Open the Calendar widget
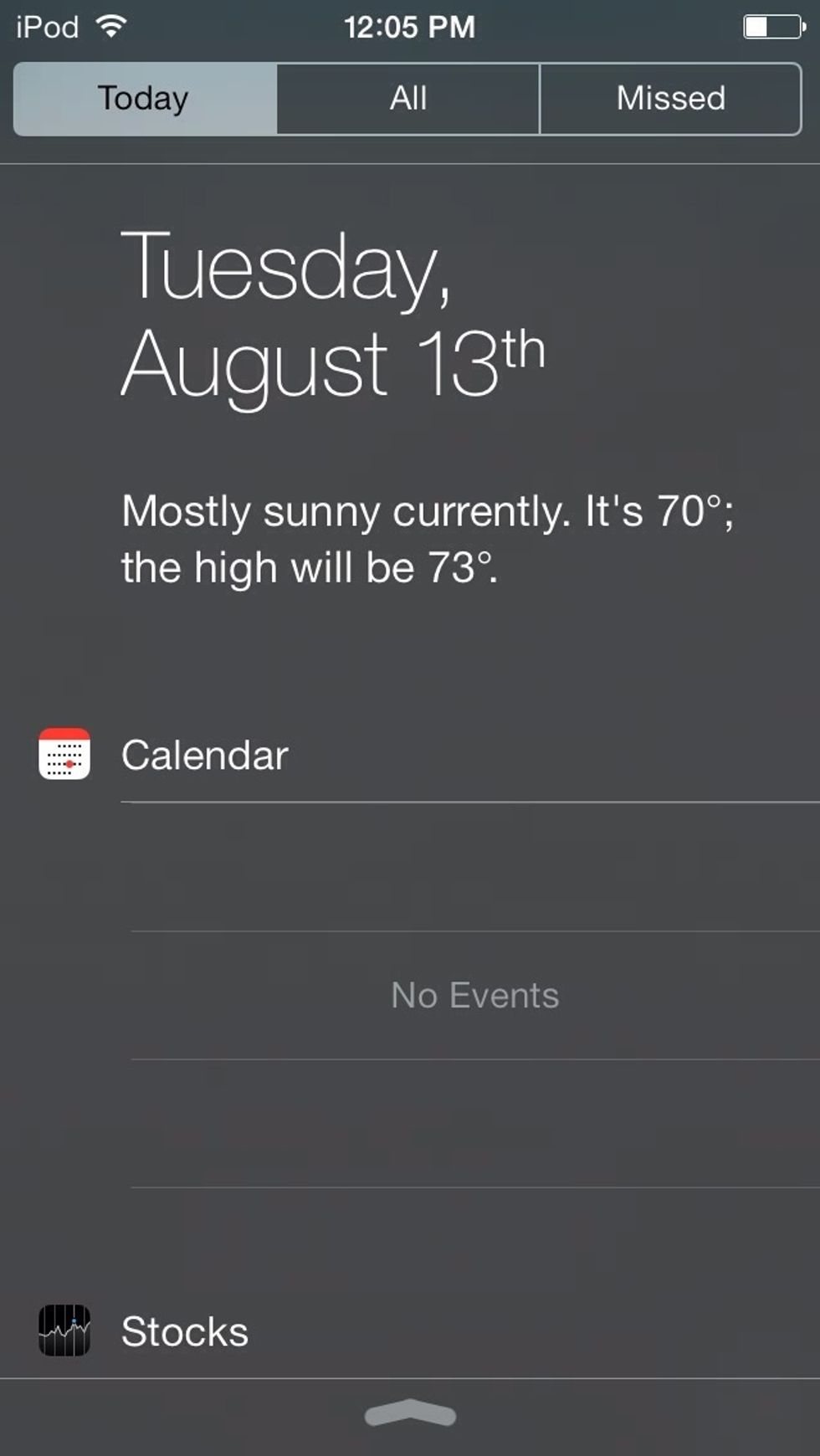 pyautogui.click(x=205, y=756)
